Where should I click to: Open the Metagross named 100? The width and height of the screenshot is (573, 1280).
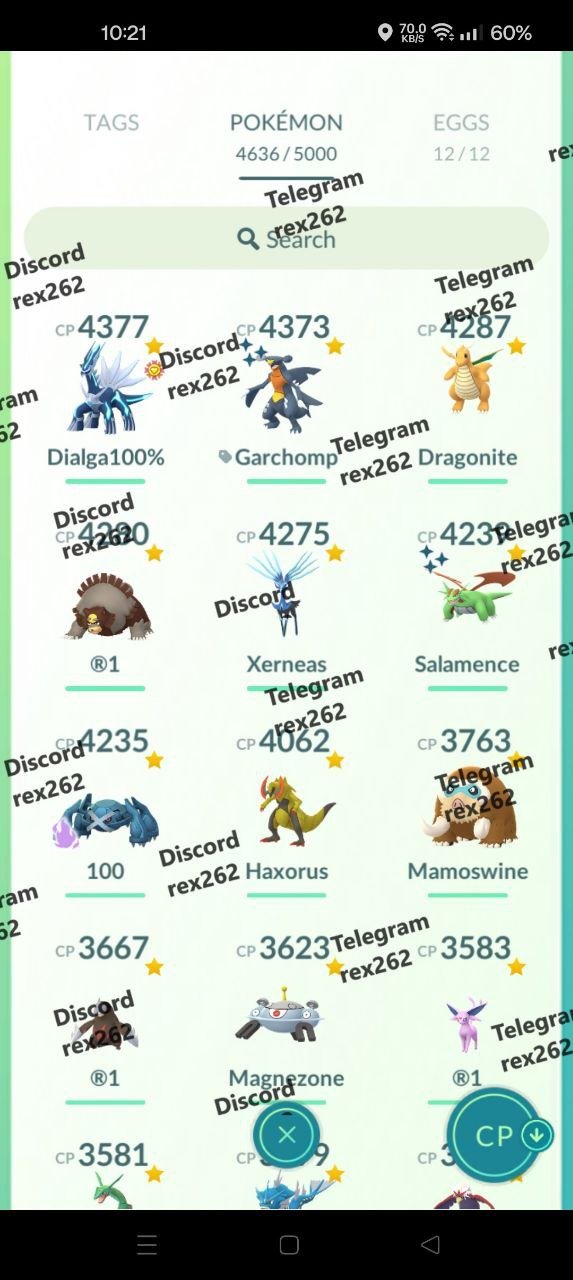(x=105, y=811)
